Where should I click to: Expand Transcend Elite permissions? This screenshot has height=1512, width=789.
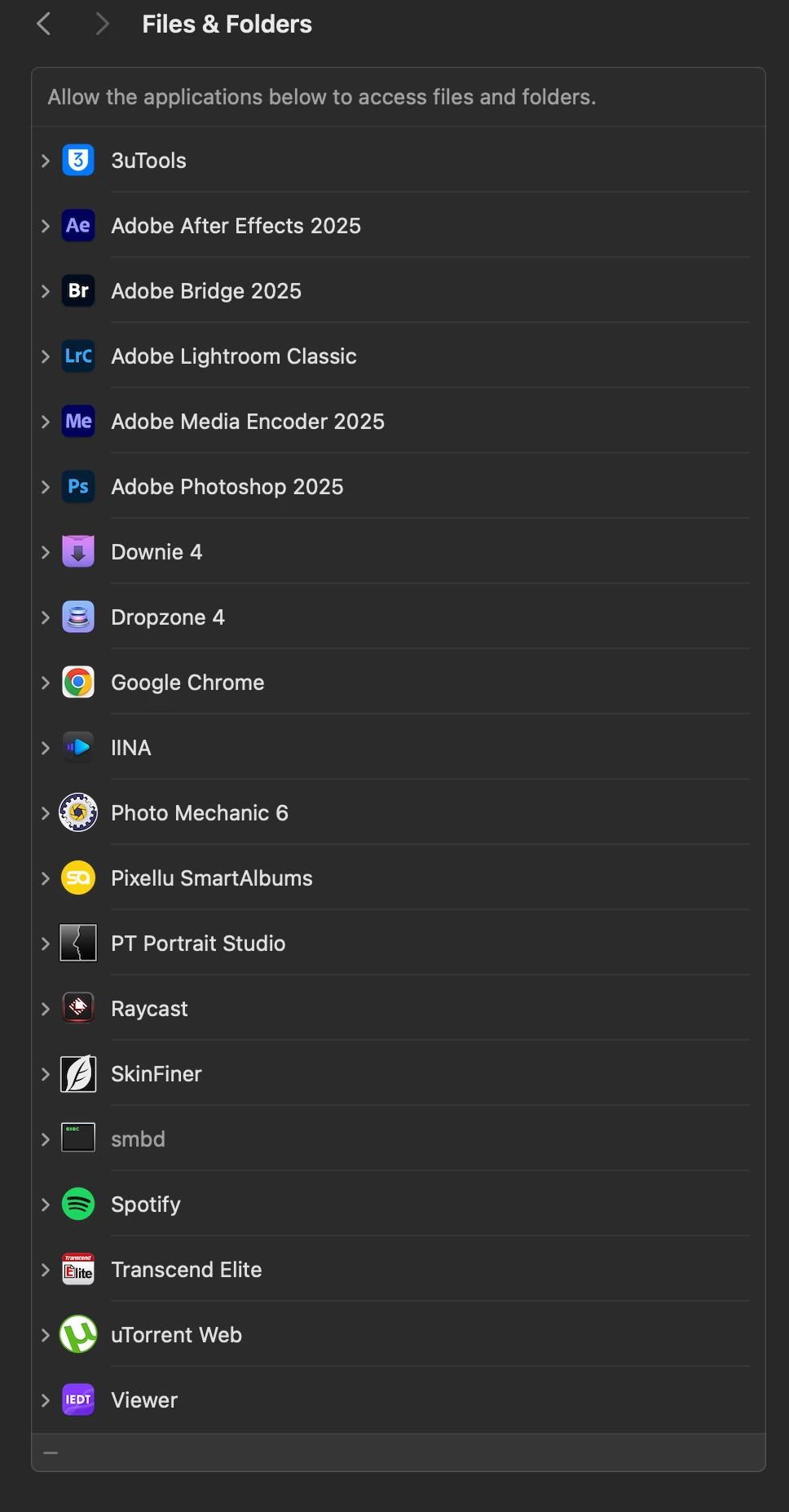[x=46, y=1270]
